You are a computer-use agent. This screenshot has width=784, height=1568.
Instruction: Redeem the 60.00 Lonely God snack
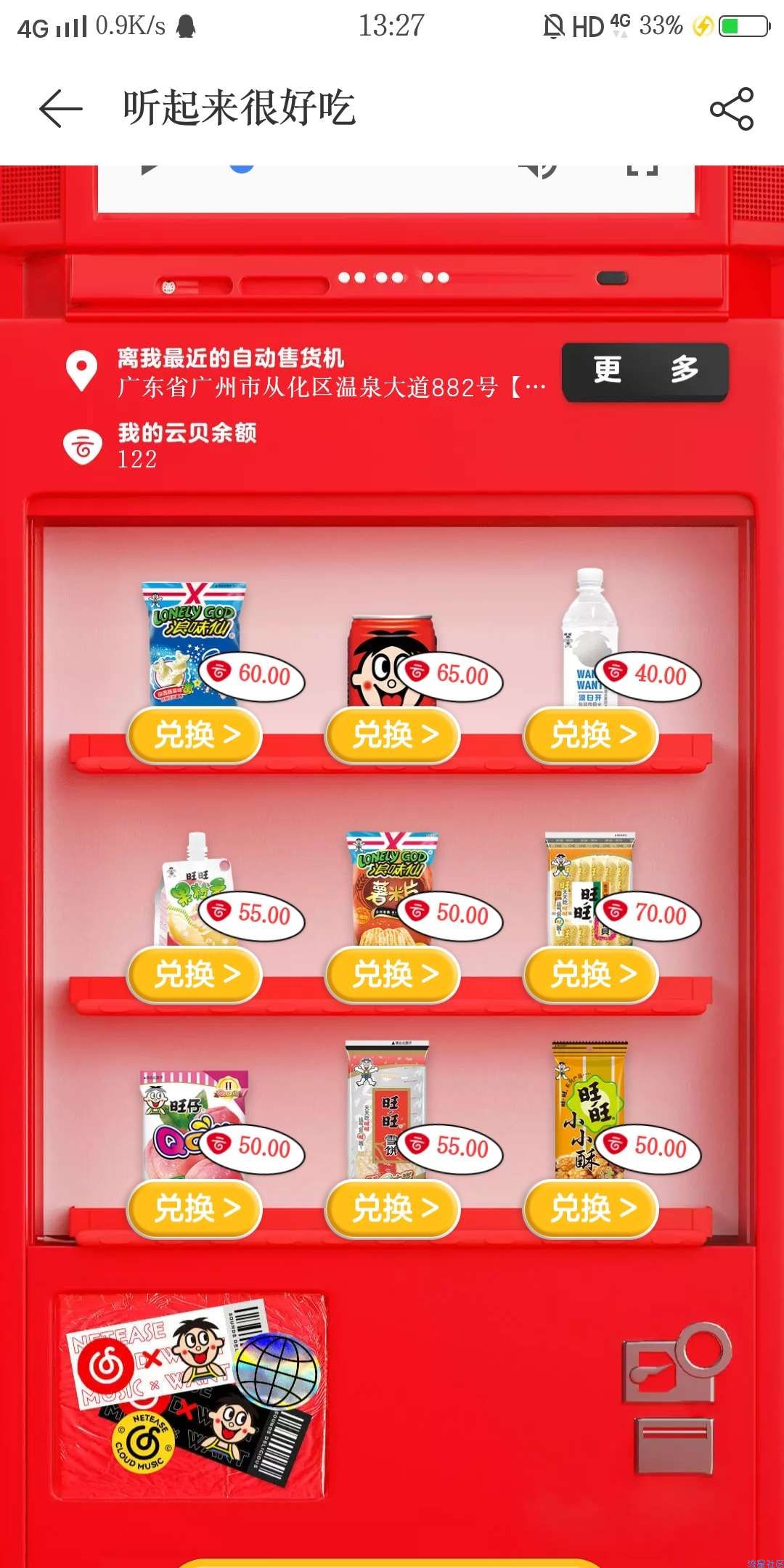click(195, 735)
